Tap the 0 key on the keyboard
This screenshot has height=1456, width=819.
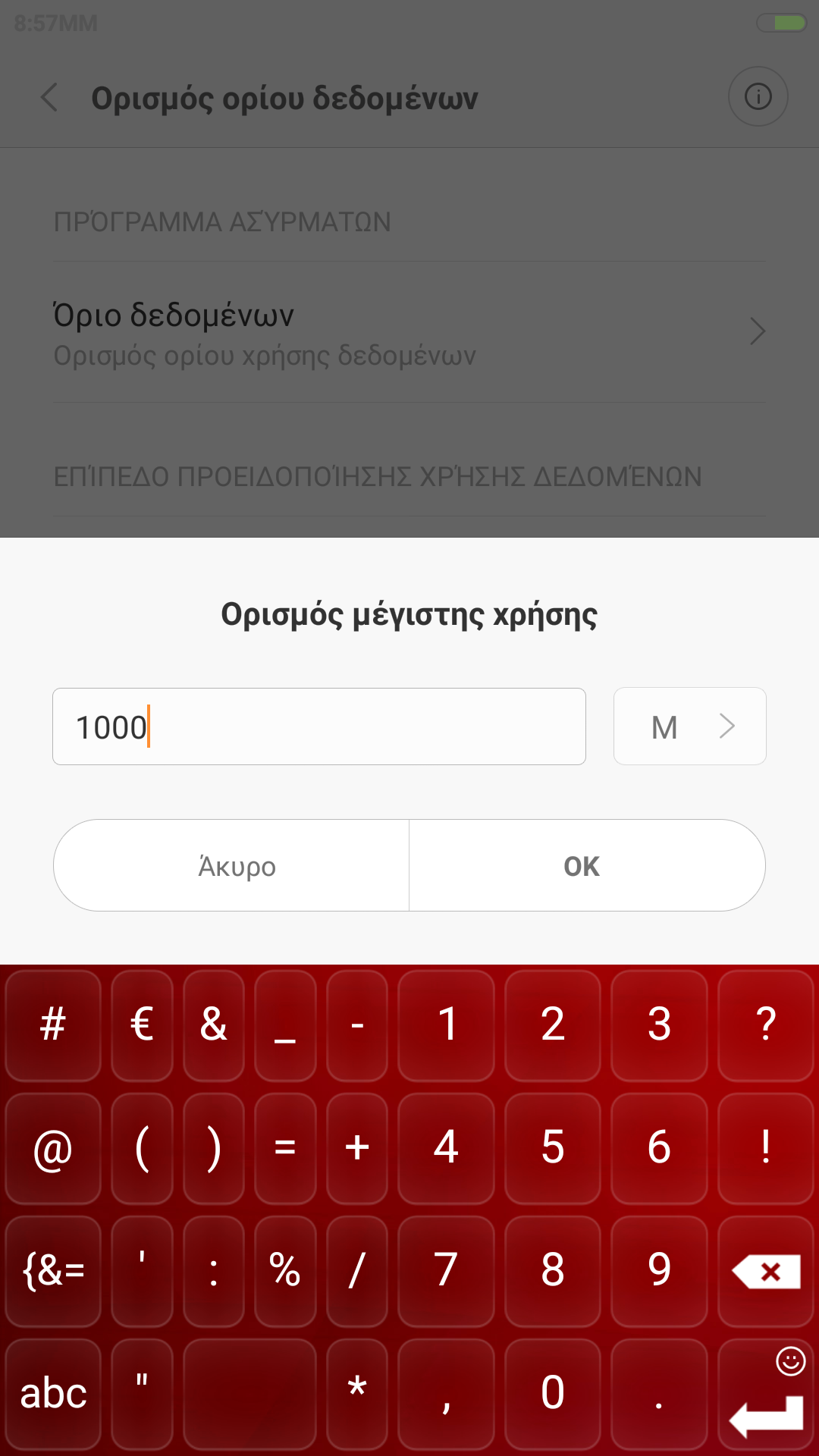pyautogui.click(x=553, y=1394)
